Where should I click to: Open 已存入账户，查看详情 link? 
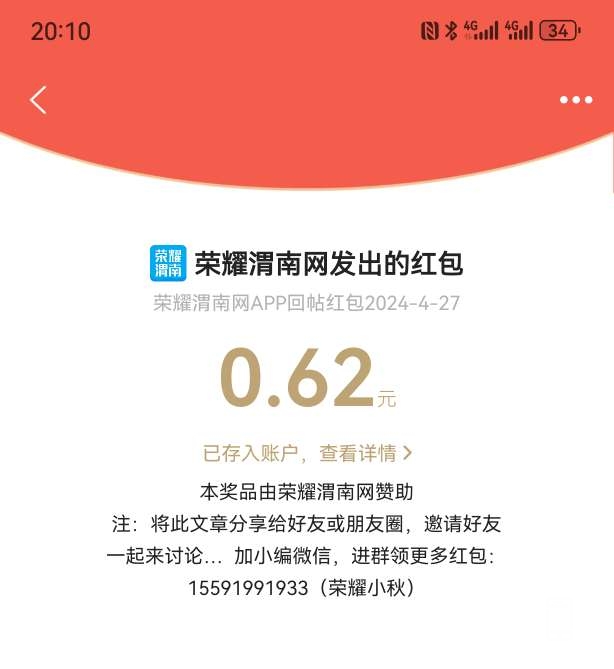tap(307, 453)
